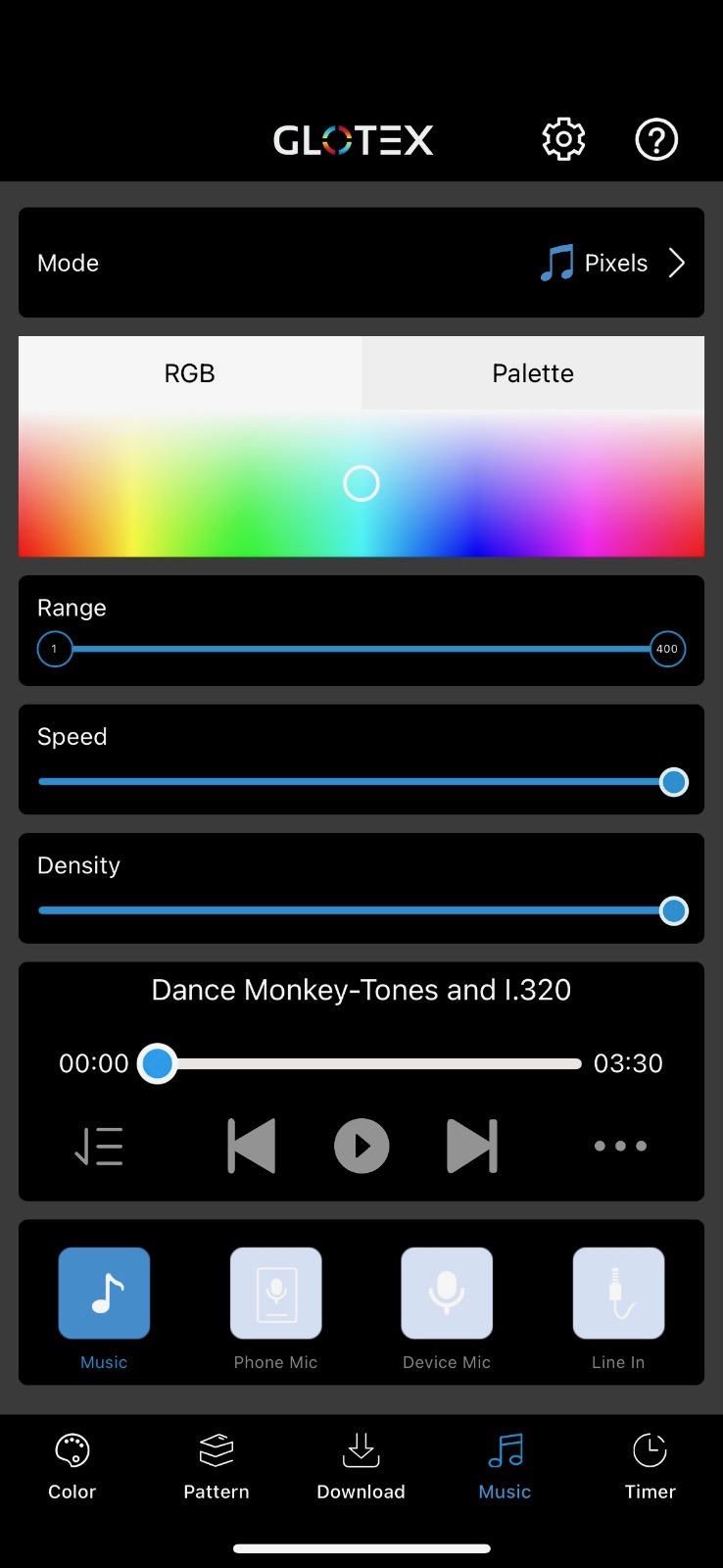Play the Dance Monkey track
723x1568 pixels.
click(x=361, y=1146)
